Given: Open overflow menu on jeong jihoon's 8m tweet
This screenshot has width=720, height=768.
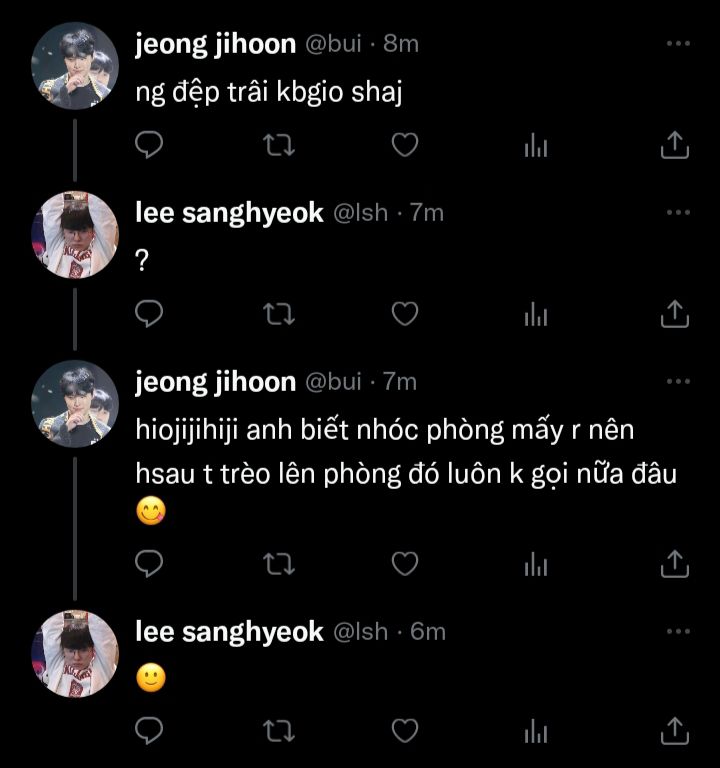Looking at the screenshot, I should pyautogui.click(x=678, y=44).
